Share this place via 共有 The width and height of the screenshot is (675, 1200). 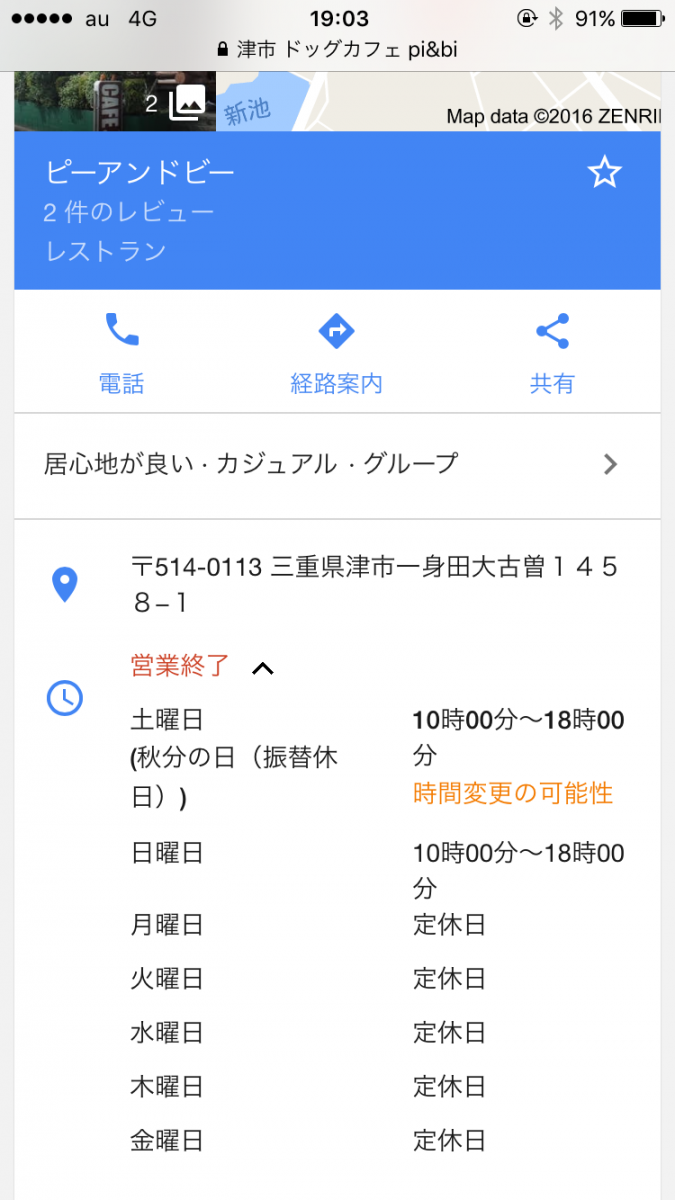(x=552, y=353)
